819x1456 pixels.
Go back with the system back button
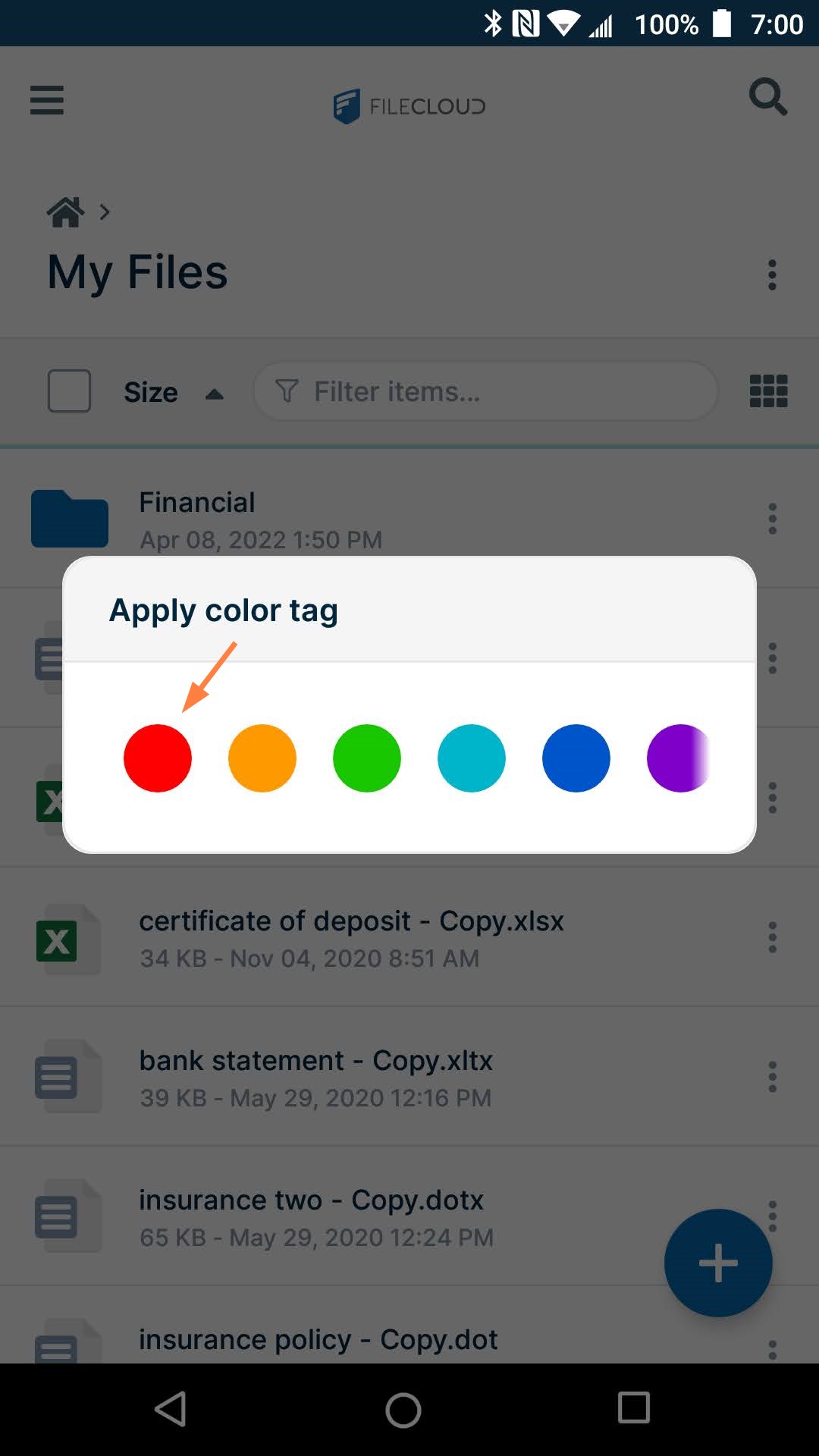coord(171,1410)
